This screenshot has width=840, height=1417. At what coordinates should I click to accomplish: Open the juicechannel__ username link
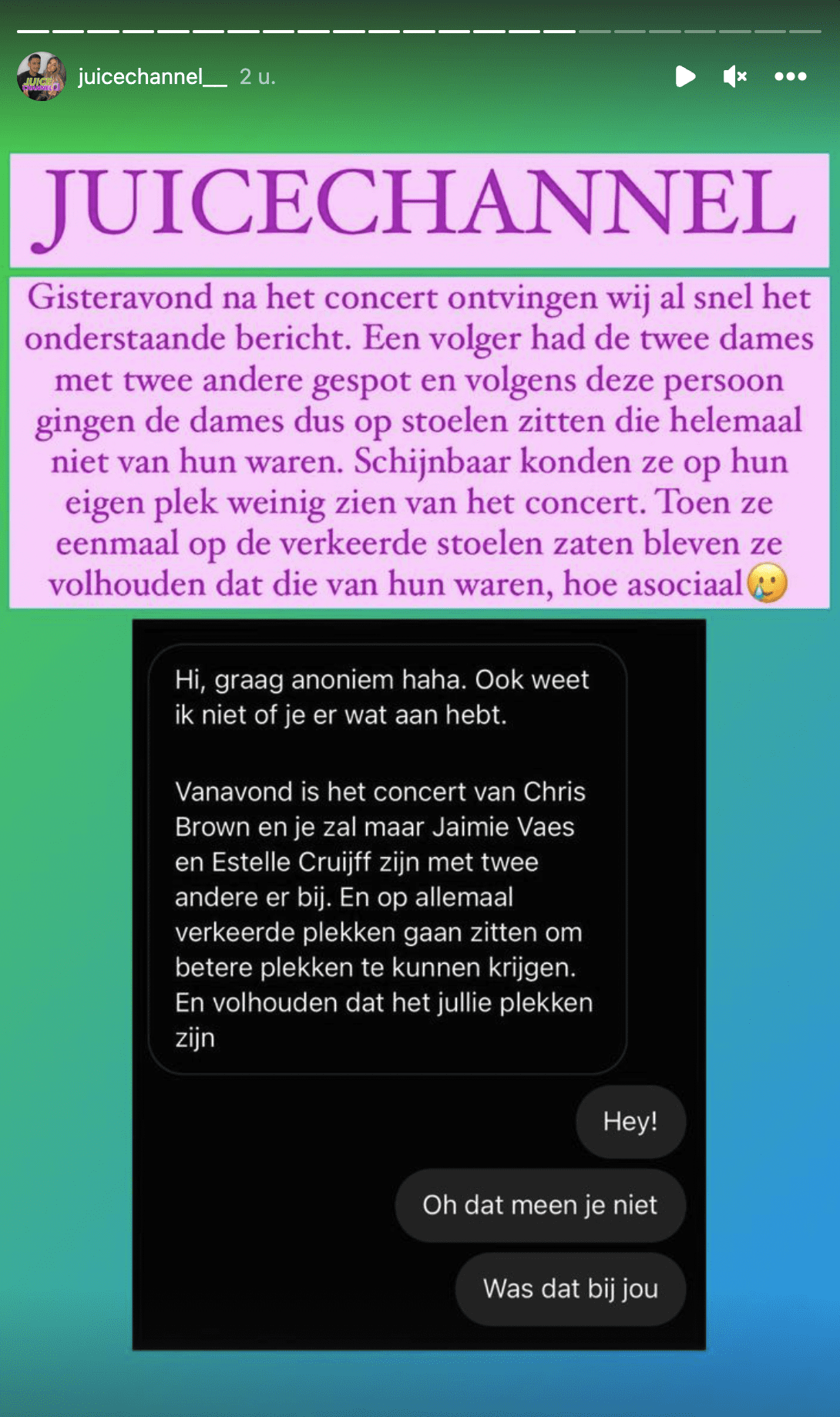pos(152,76)
